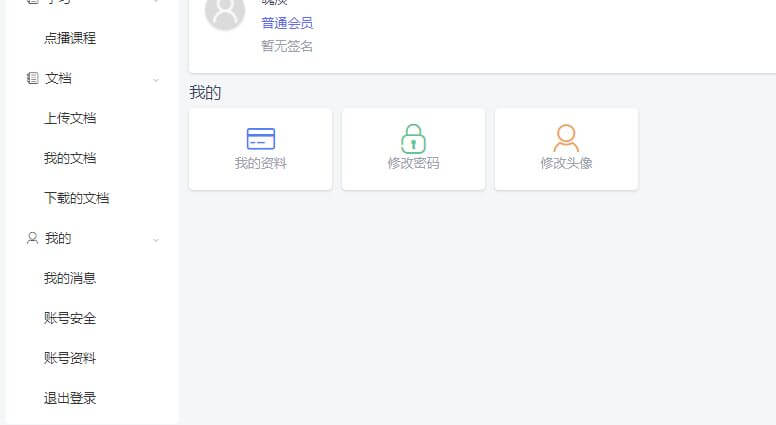The height and width of the screenshot is (425, 776).
Task: Open 账号安全 settings
Action: pyautogui.click(x=70, y=318)
